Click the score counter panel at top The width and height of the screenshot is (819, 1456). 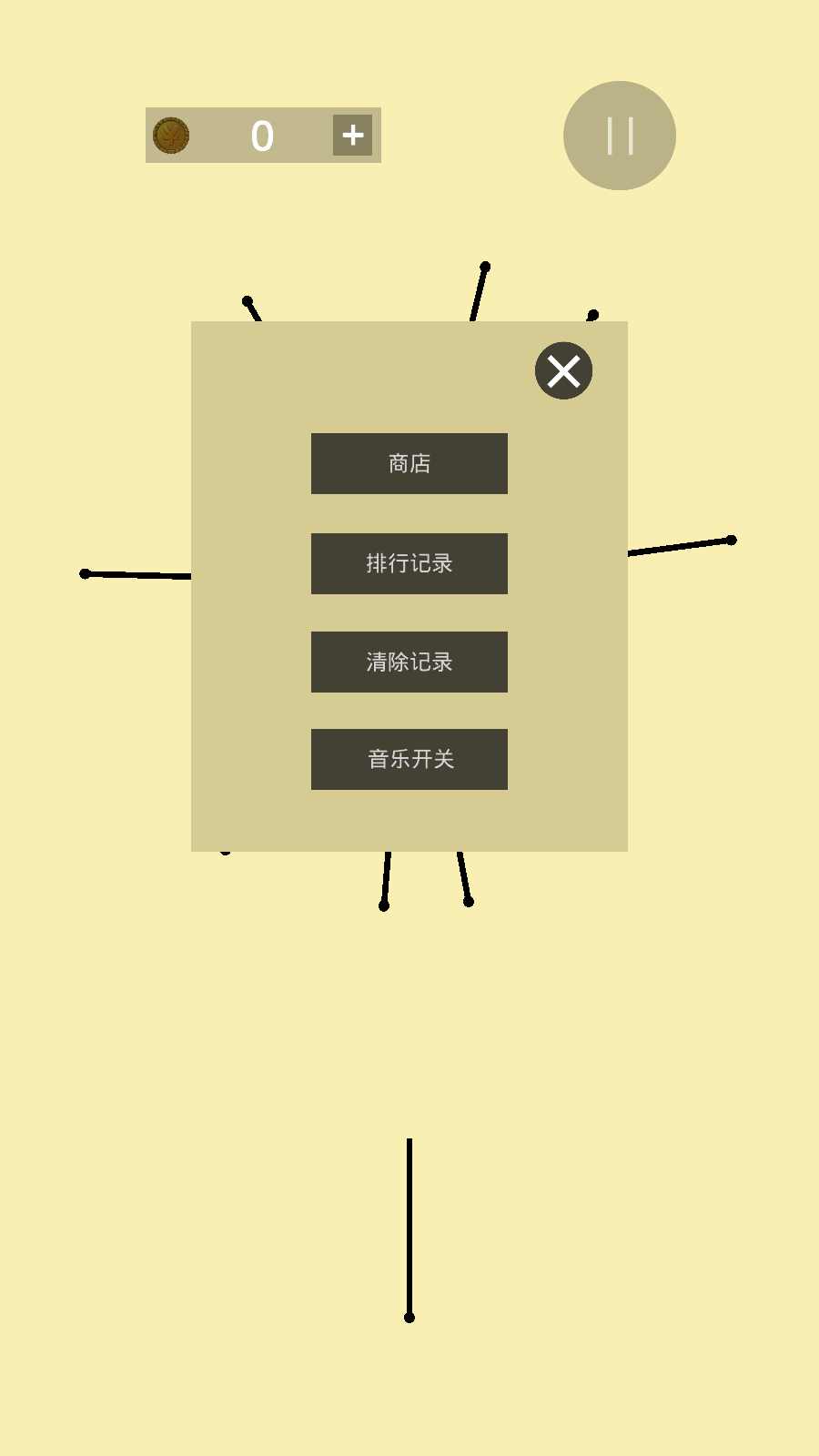[262, 135]
